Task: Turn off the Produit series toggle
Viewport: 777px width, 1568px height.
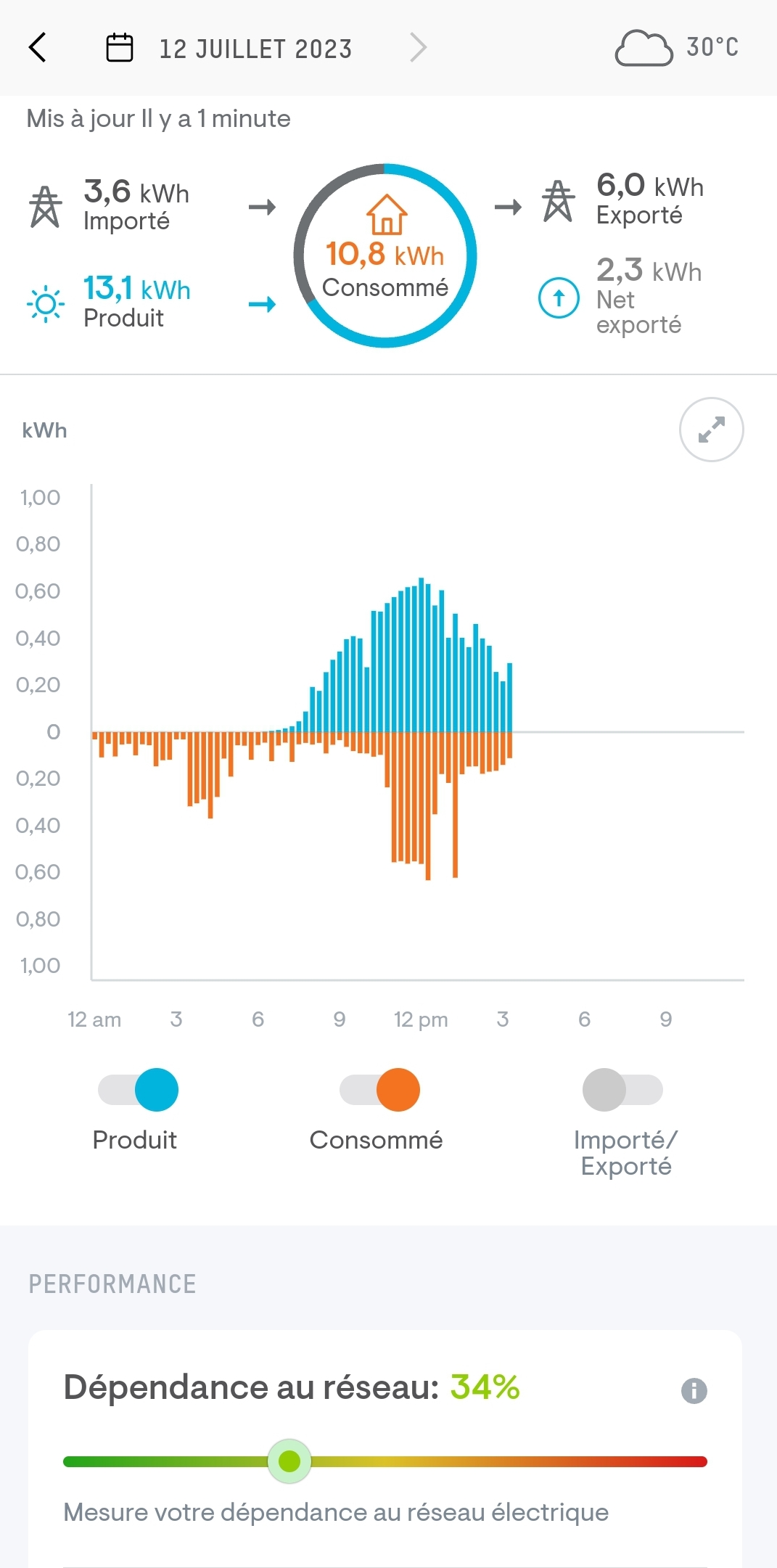Action: click(x=139, y=1090)
